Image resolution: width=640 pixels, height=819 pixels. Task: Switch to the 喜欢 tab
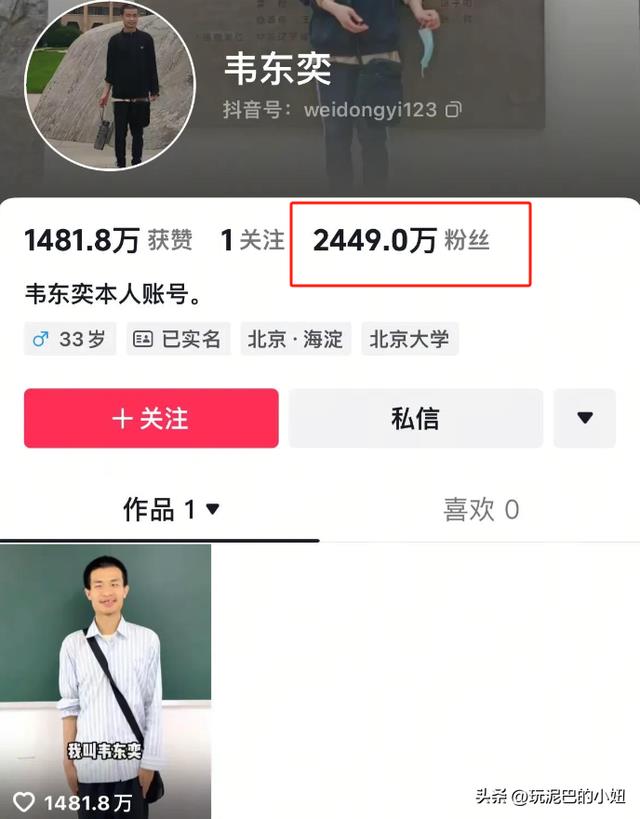click(x=481, y=510)
